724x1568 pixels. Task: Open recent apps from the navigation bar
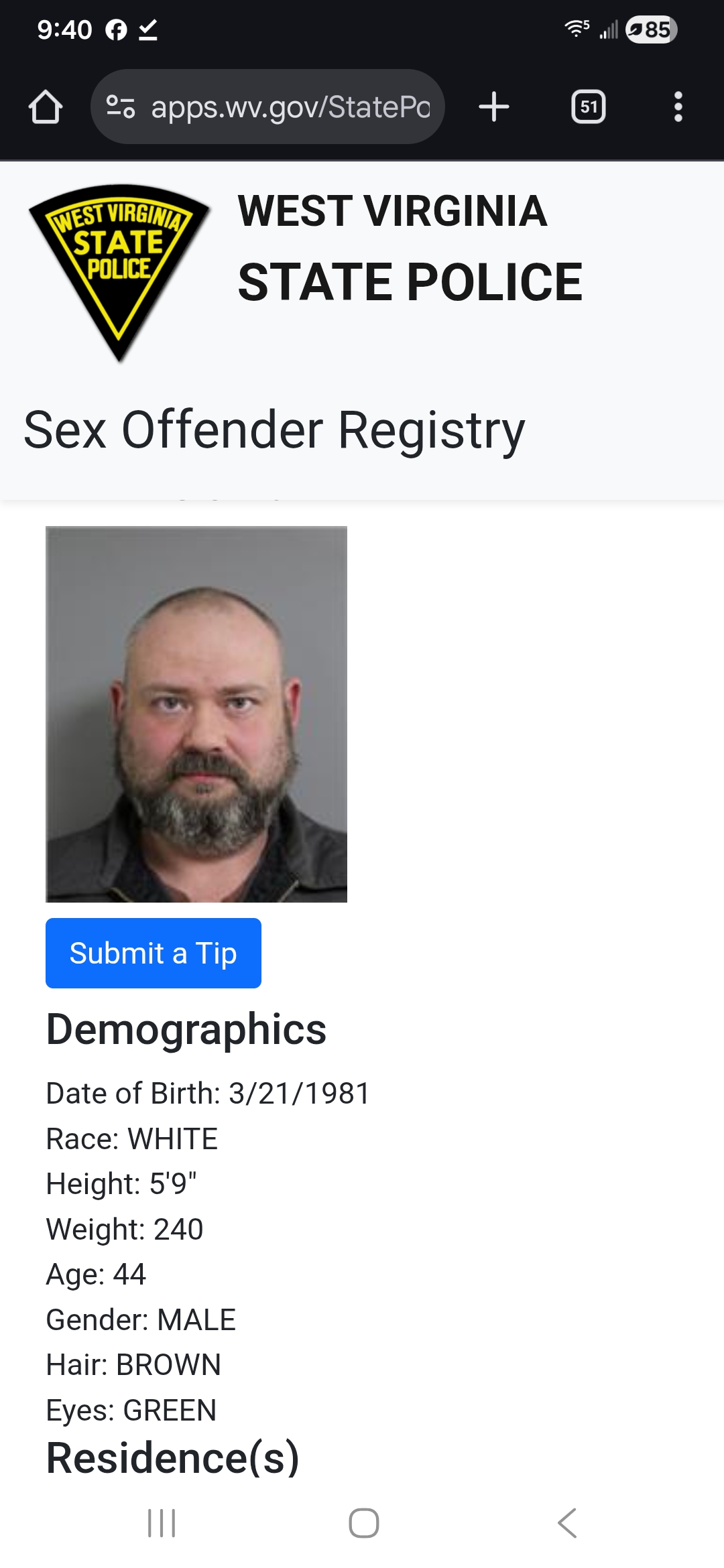pyautogui.click(x=162, y=1522)
